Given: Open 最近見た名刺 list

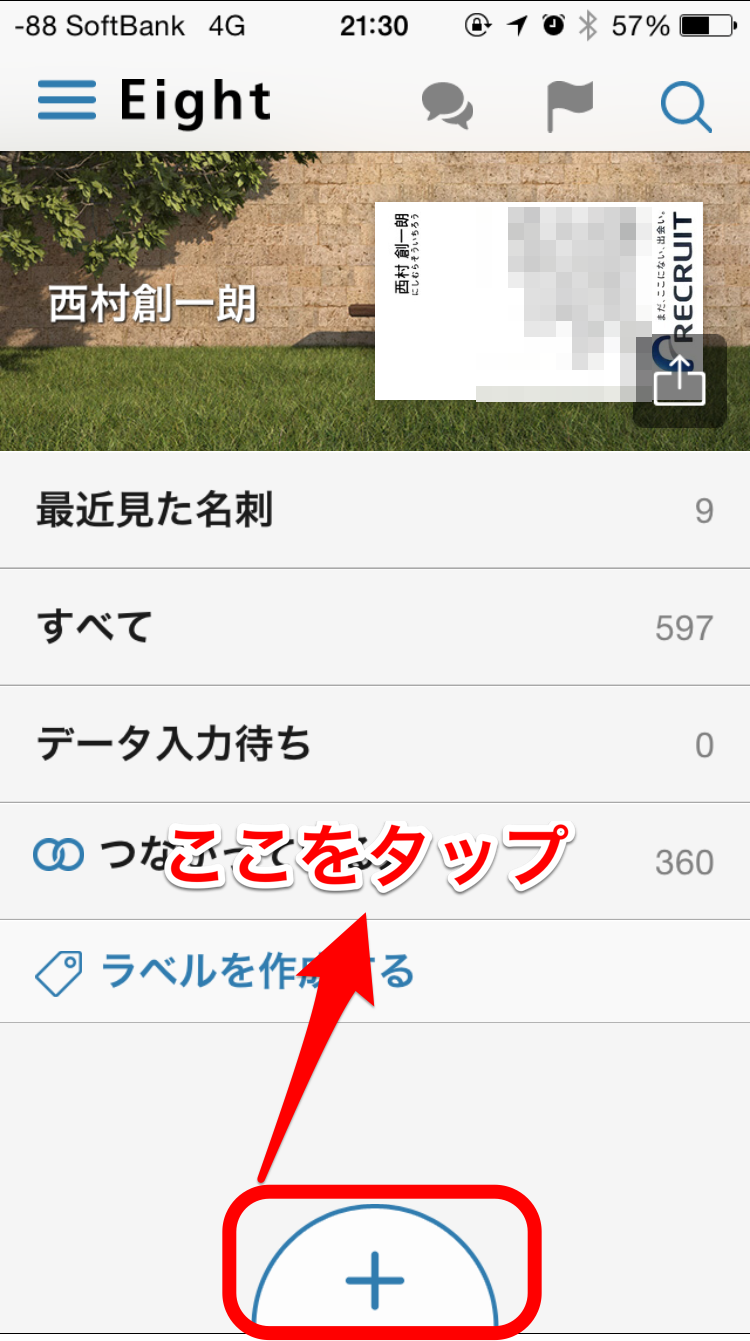Looking at the screenshot, I should pos(375,510).
